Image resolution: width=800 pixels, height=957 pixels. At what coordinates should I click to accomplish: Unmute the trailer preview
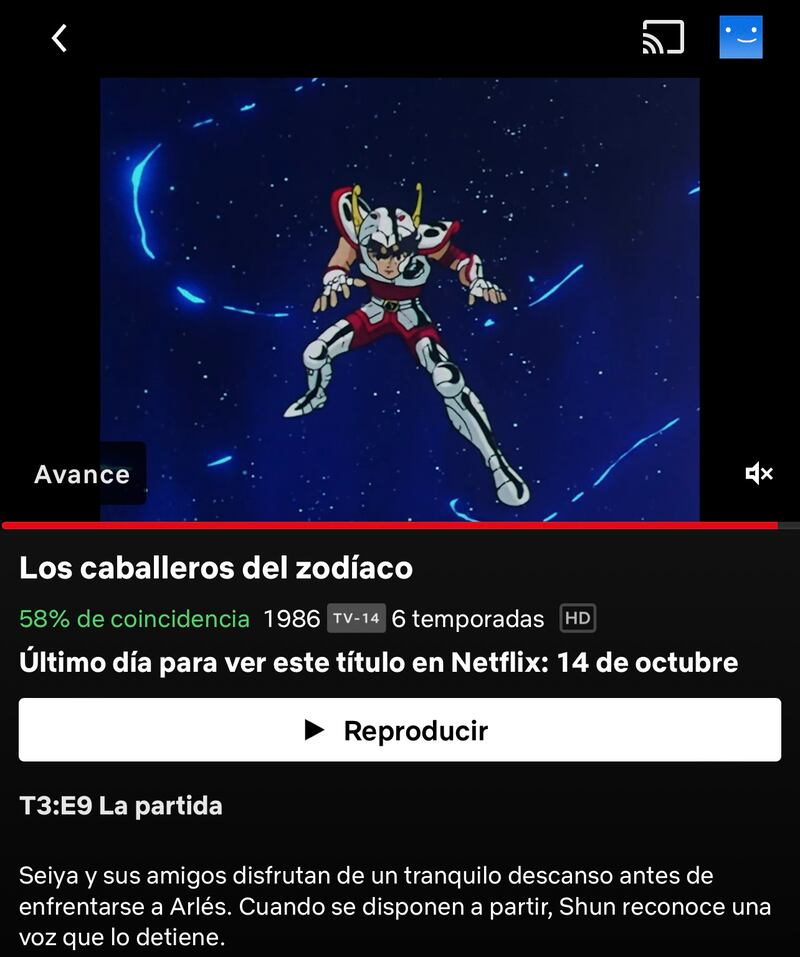pyautogui.click(x=759, y=473)
